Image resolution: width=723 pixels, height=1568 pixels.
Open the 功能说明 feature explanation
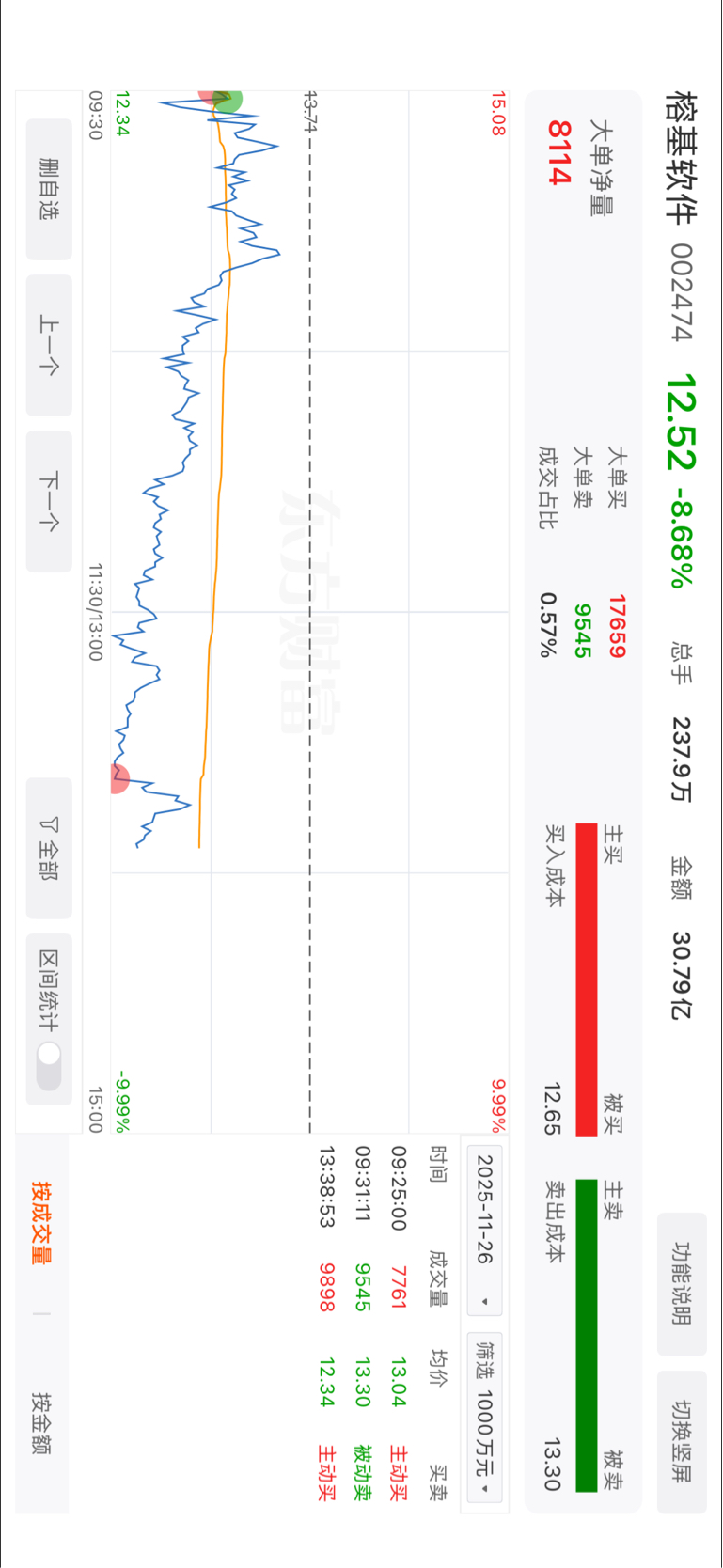[681, 1282]
